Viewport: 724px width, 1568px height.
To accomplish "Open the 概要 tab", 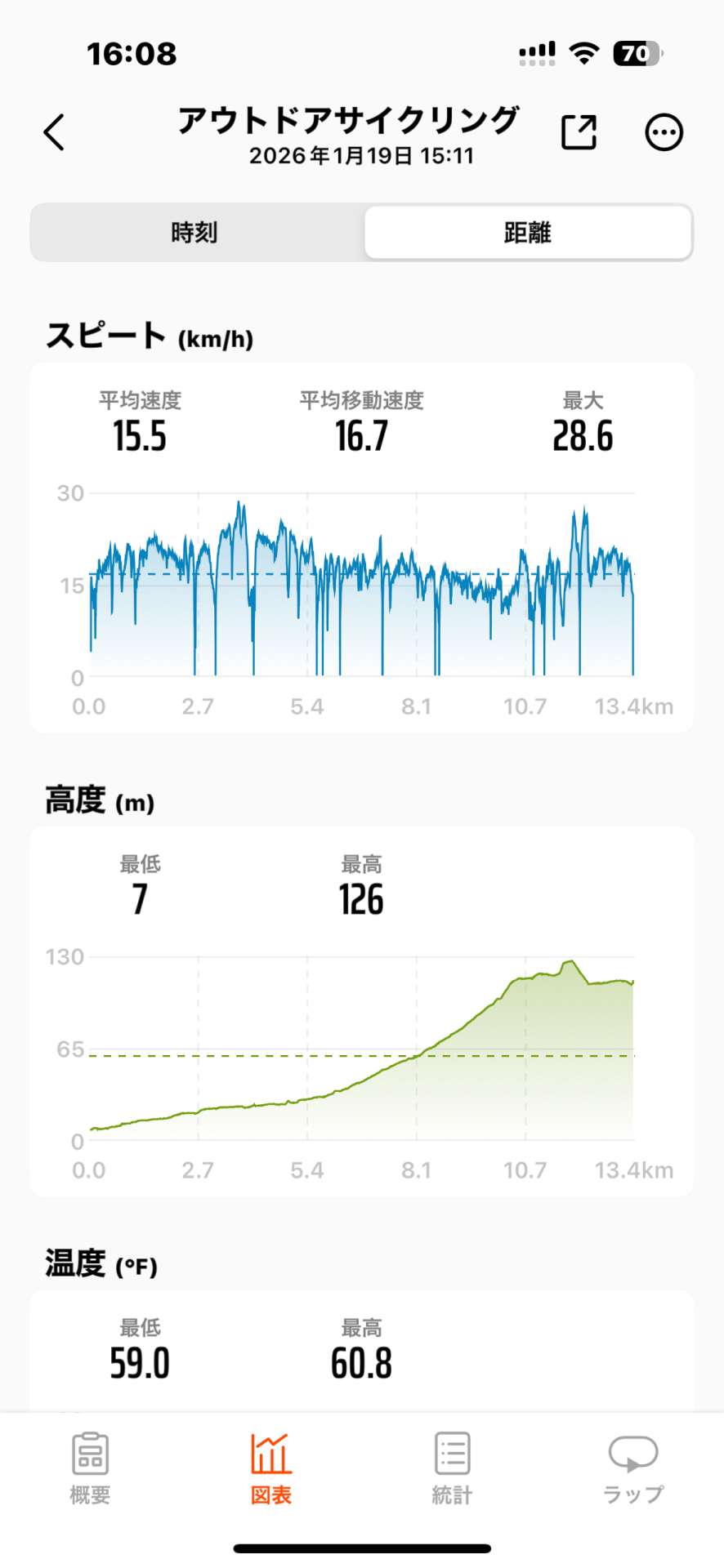I will (x=90, y=1467).
